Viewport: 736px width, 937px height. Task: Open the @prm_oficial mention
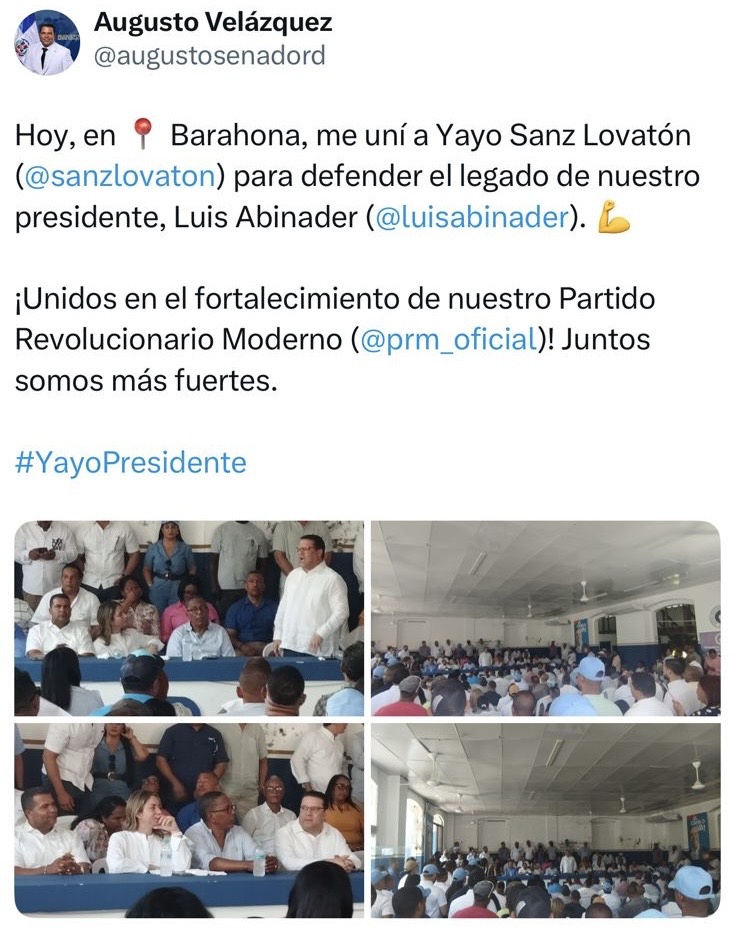[x=449, y=339]
